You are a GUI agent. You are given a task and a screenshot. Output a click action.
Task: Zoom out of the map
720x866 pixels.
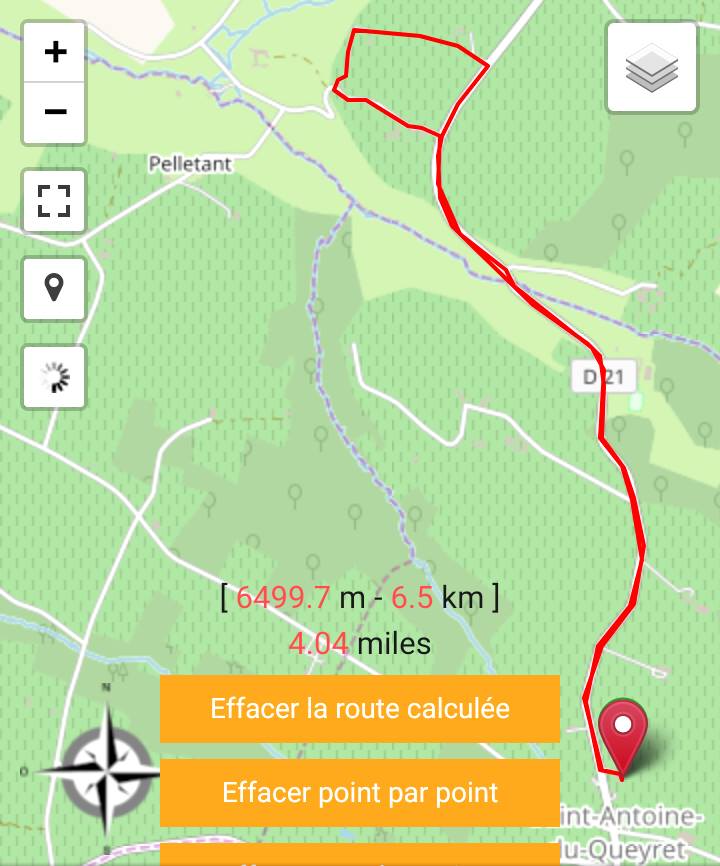click(55, 112)
